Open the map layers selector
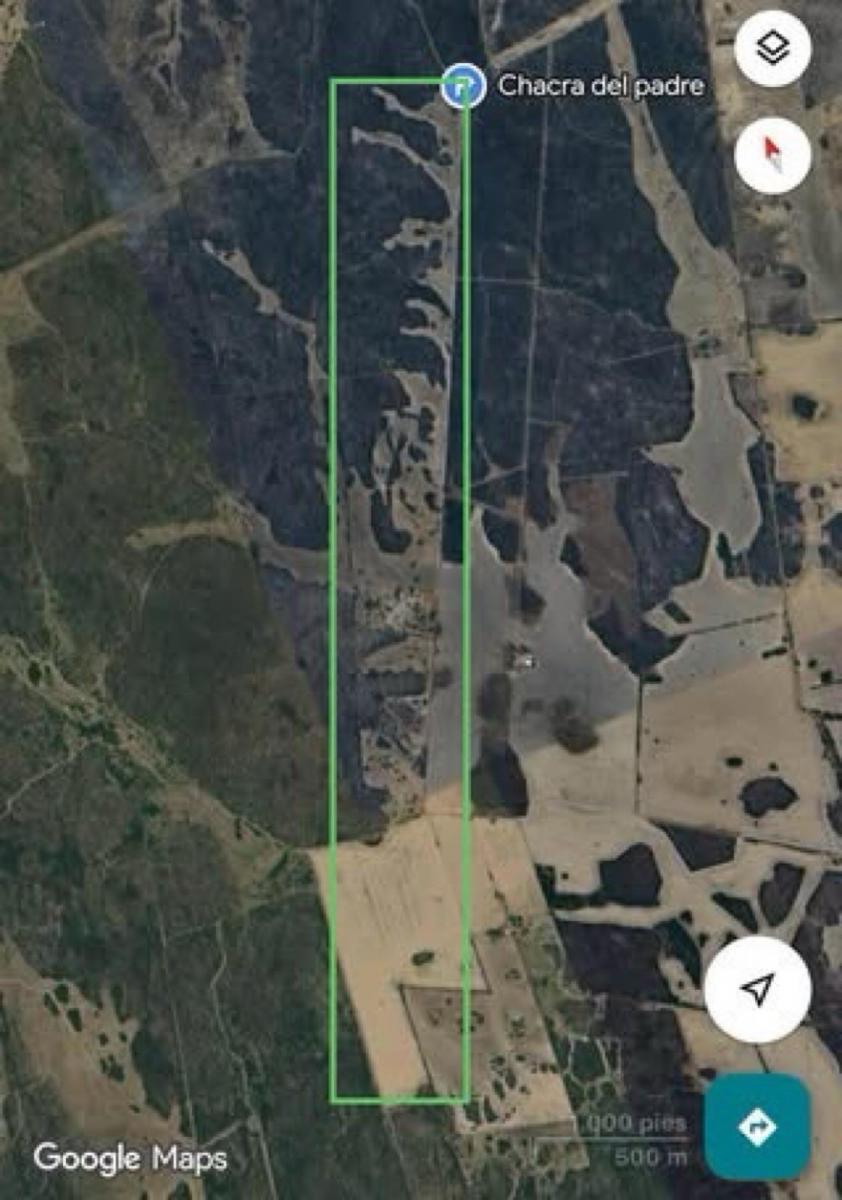 click(772, 48)
